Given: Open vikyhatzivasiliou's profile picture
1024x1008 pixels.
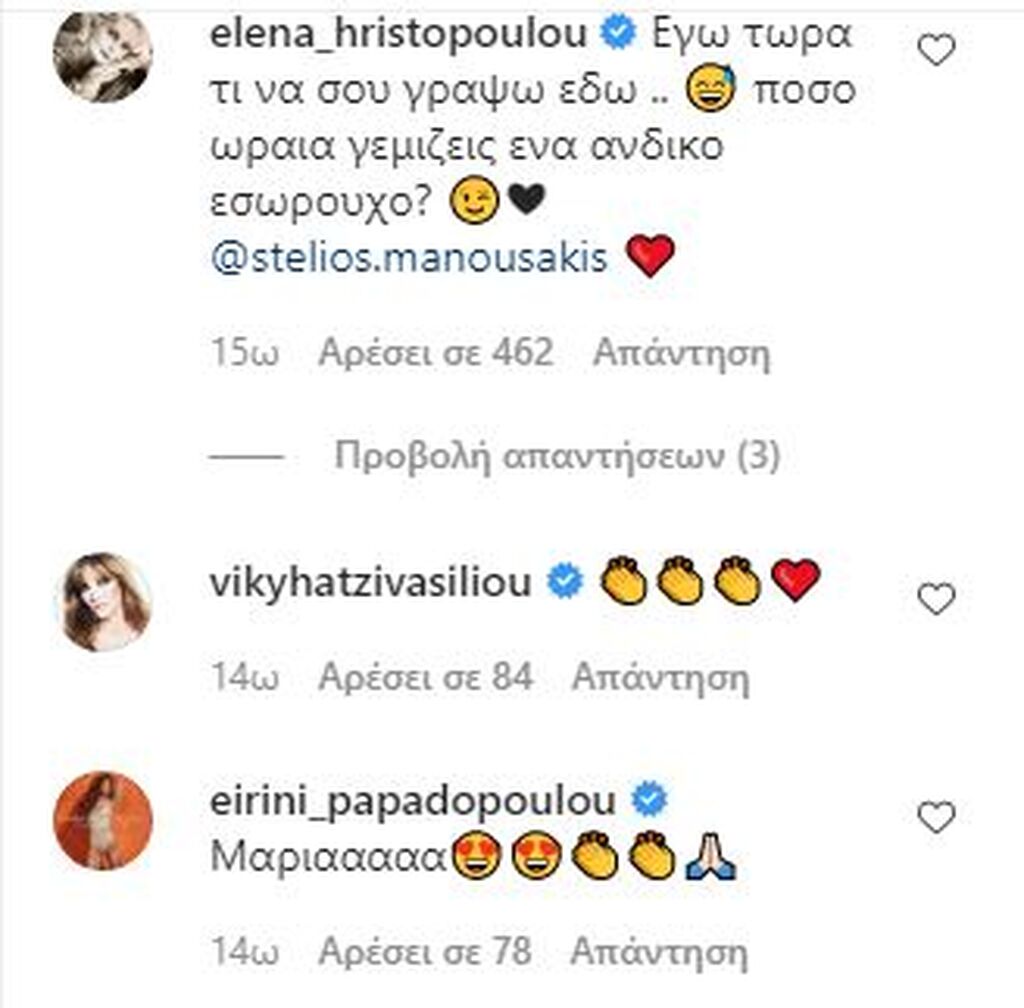Looking at the screenshot, I should coord(102,600).
